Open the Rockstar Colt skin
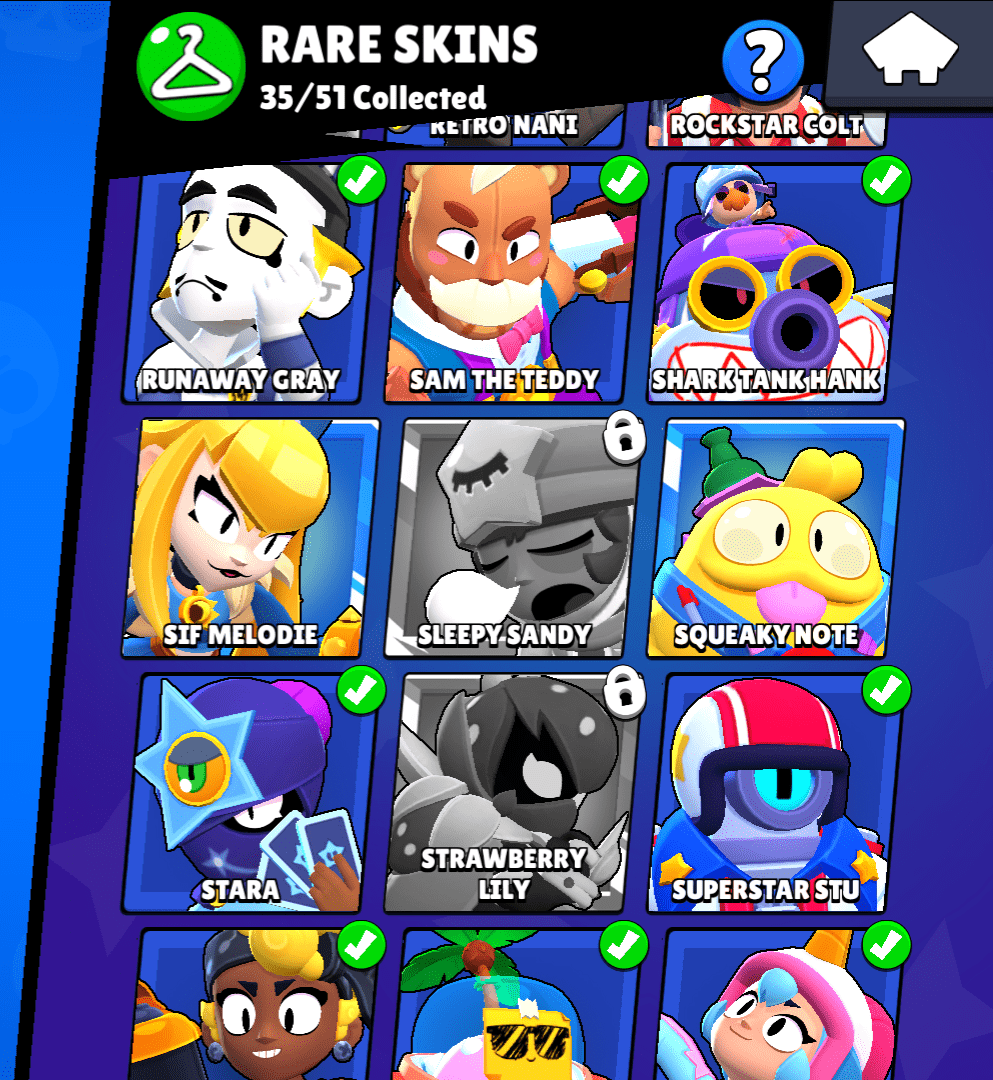The width and height of the screenshot is (993, 1080). pos(766,124)
